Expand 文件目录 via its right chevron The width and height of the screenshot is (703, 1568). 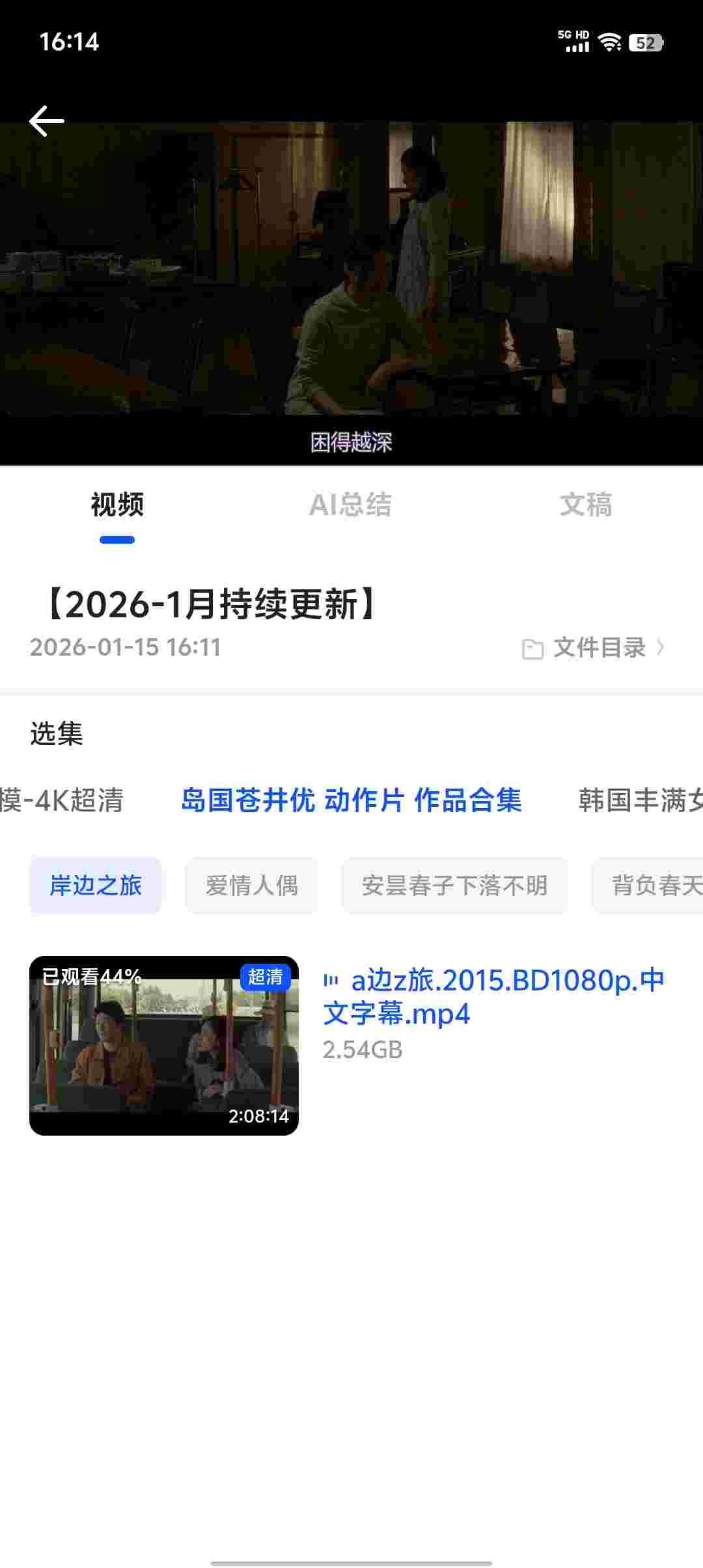[663, 647]
